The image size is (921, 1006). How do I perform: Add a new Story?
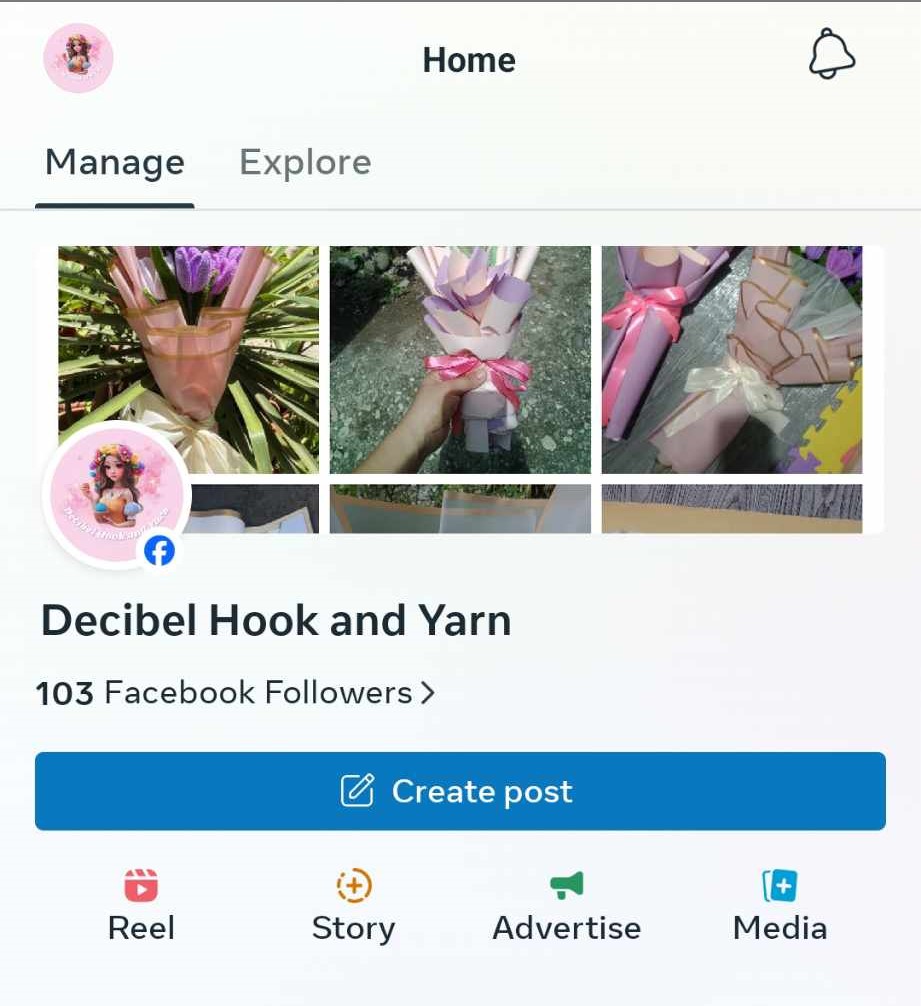[353, 906]
